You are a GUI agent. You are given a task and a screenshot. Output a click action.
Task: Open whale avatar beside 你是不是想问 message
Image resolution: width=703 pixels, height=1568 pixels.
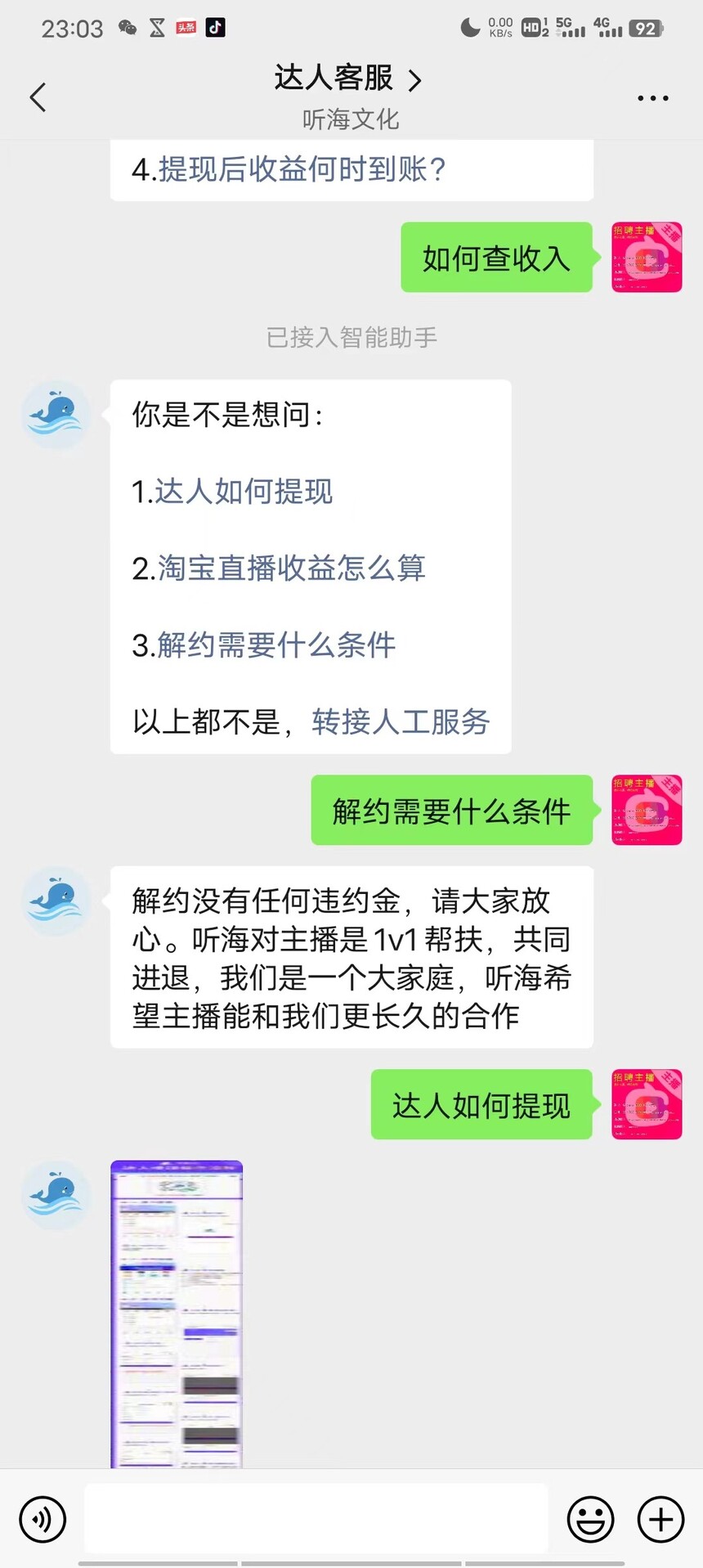[x=56, y=415]
